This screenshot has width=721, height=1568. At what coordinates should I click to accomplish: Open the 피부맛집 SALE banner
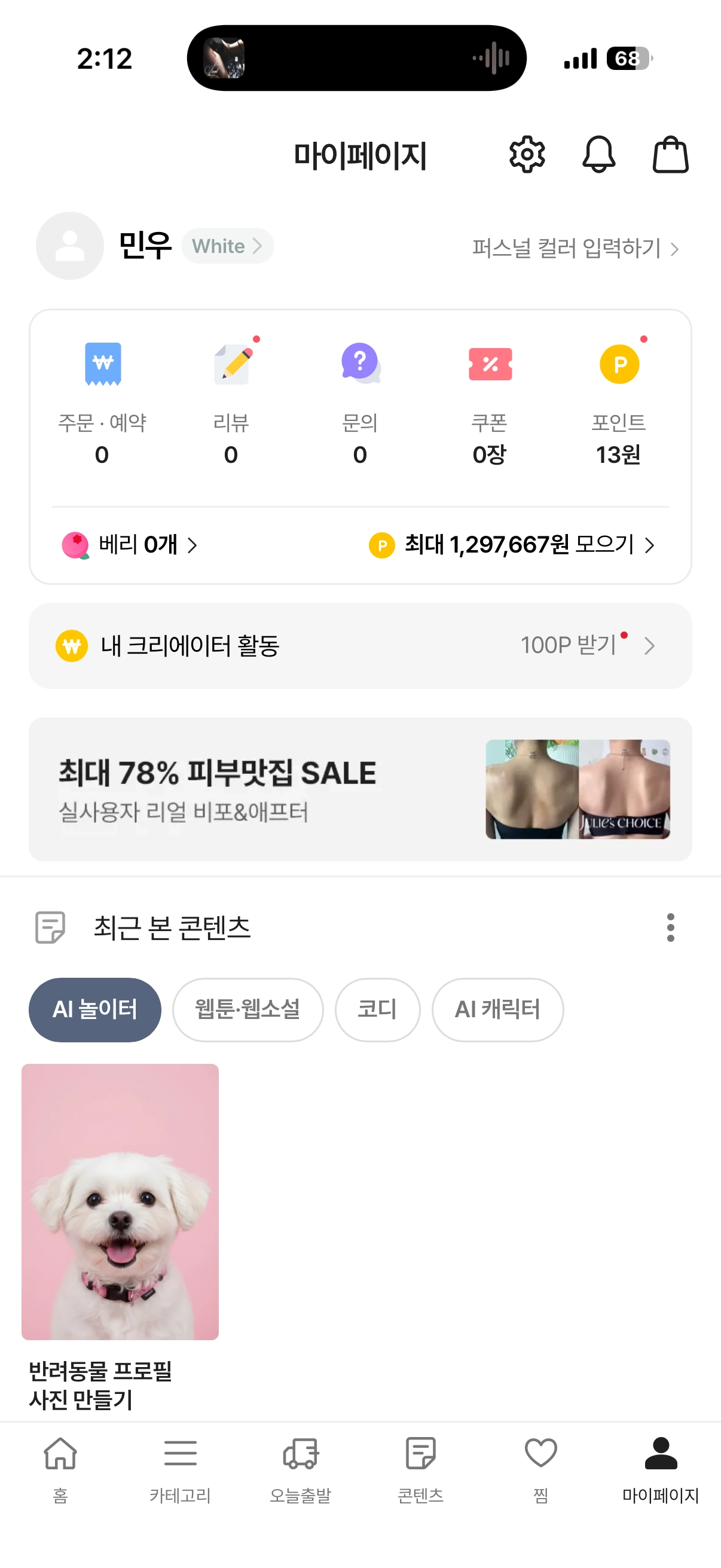(x=360, y=789)
